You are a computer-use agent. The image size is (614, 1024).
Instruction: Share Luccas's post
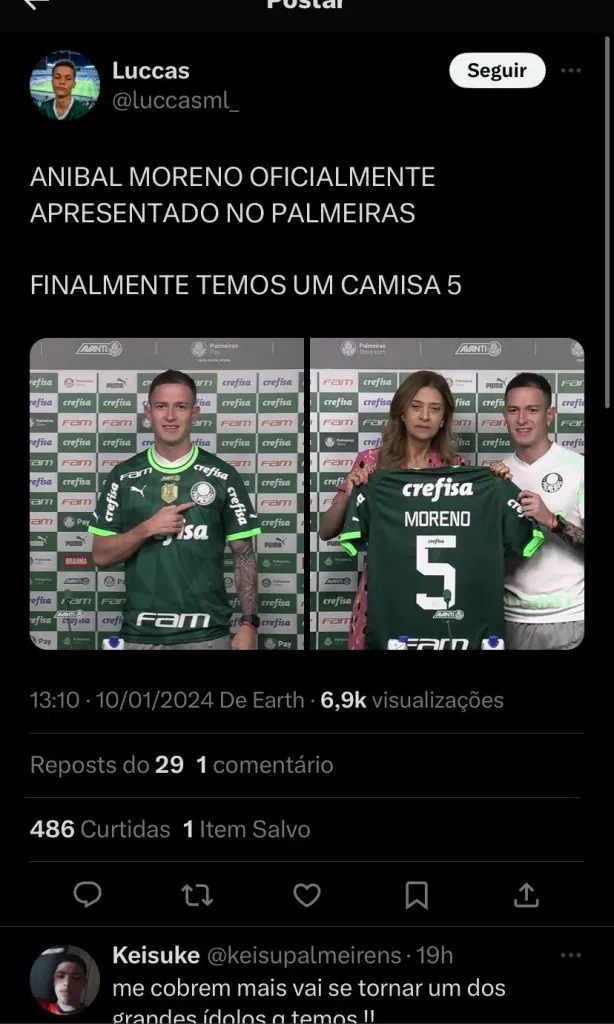(x=527, y=893)
